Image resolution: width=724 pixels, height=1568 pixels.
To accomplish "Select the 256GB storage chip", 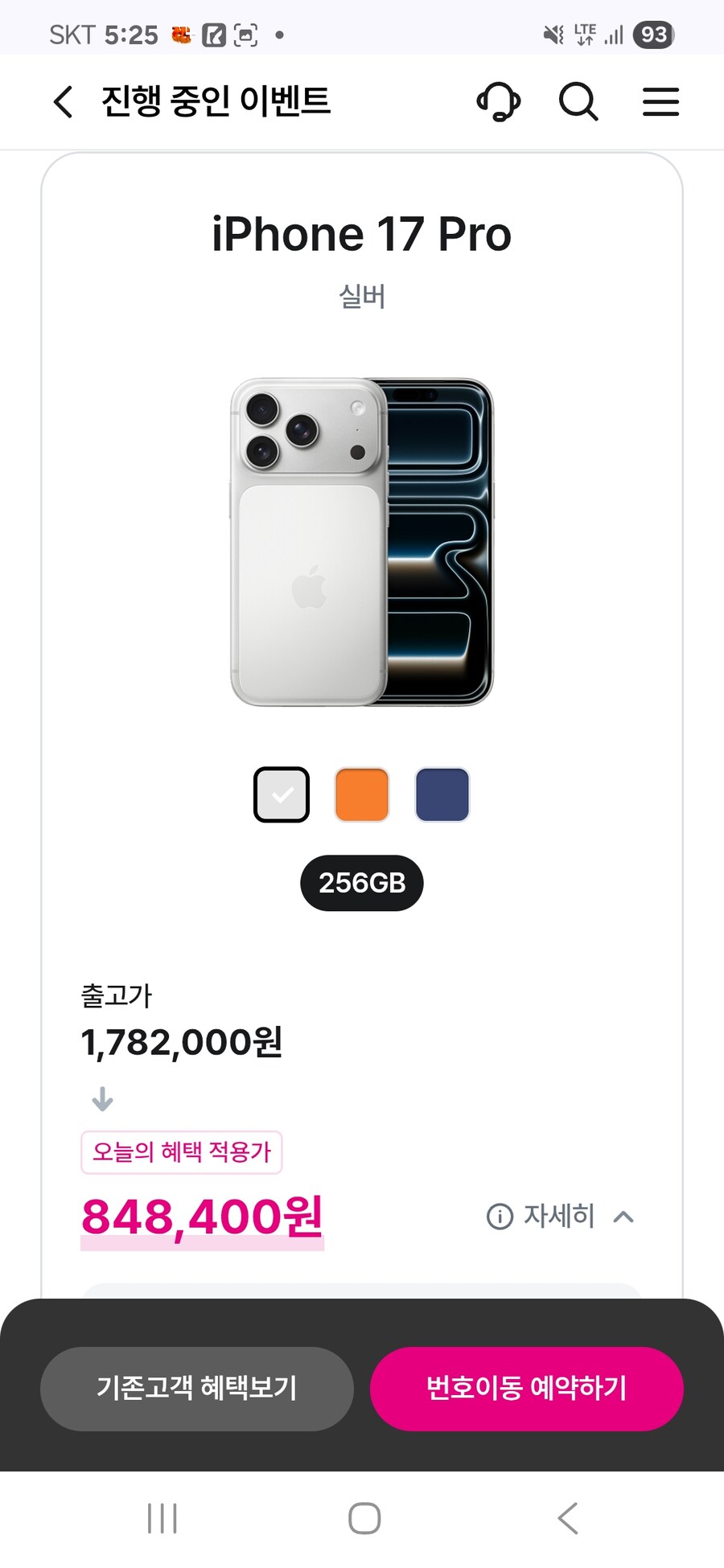I will tap(362, 883).
